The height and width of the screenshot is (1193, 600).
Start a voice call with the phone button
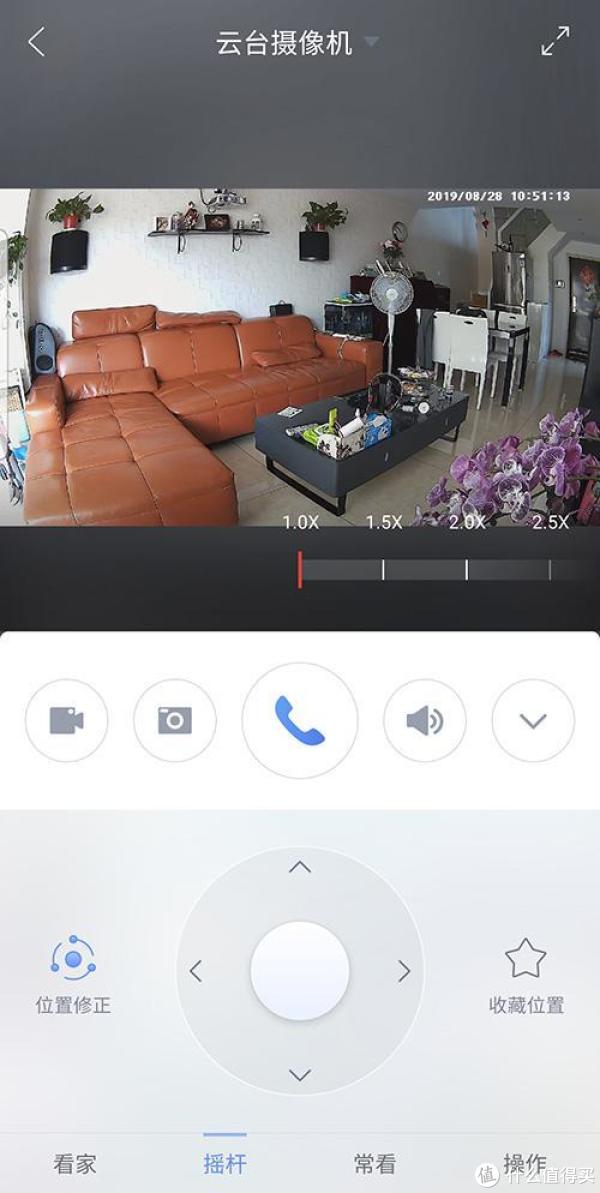pyautogui.click(x=300, y=720)
